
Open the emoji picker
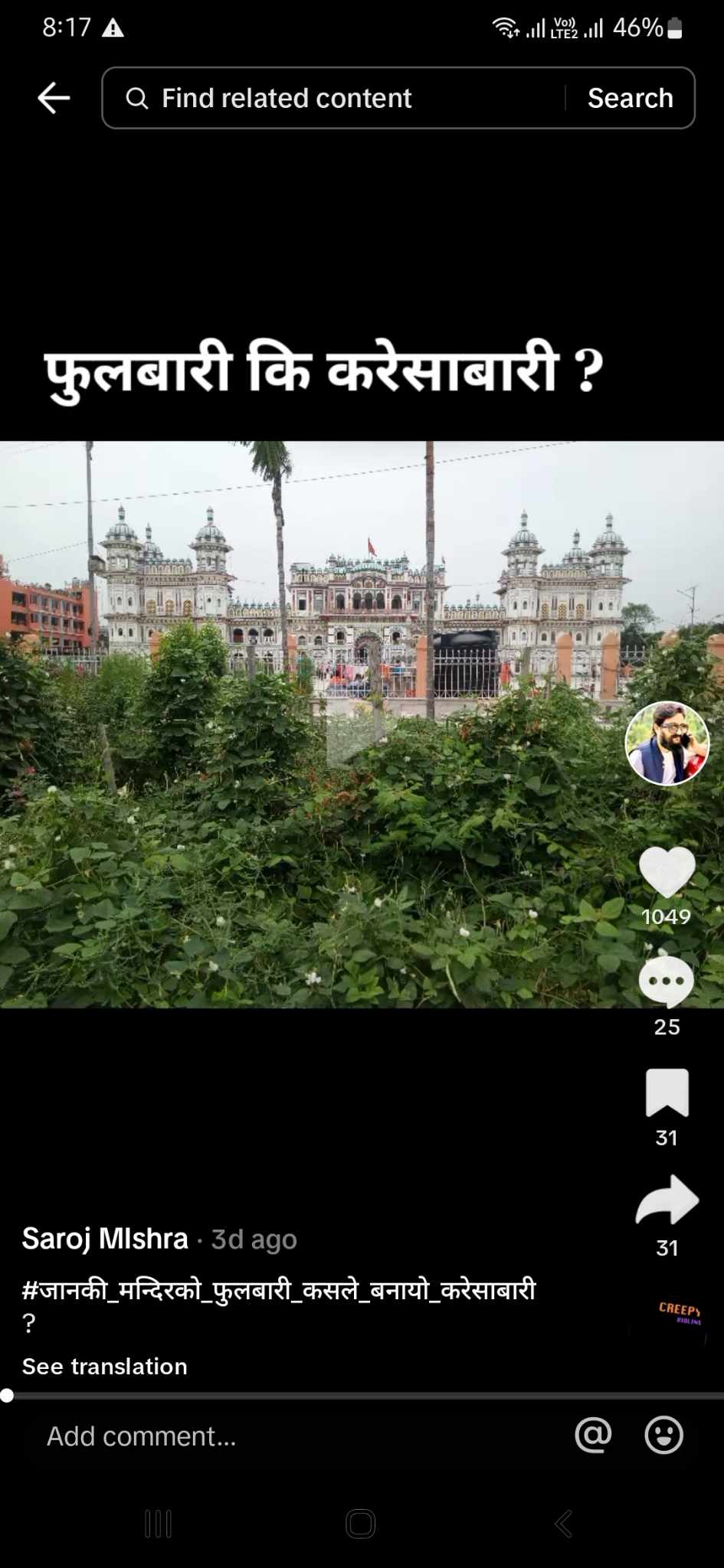click(663, 1435)
